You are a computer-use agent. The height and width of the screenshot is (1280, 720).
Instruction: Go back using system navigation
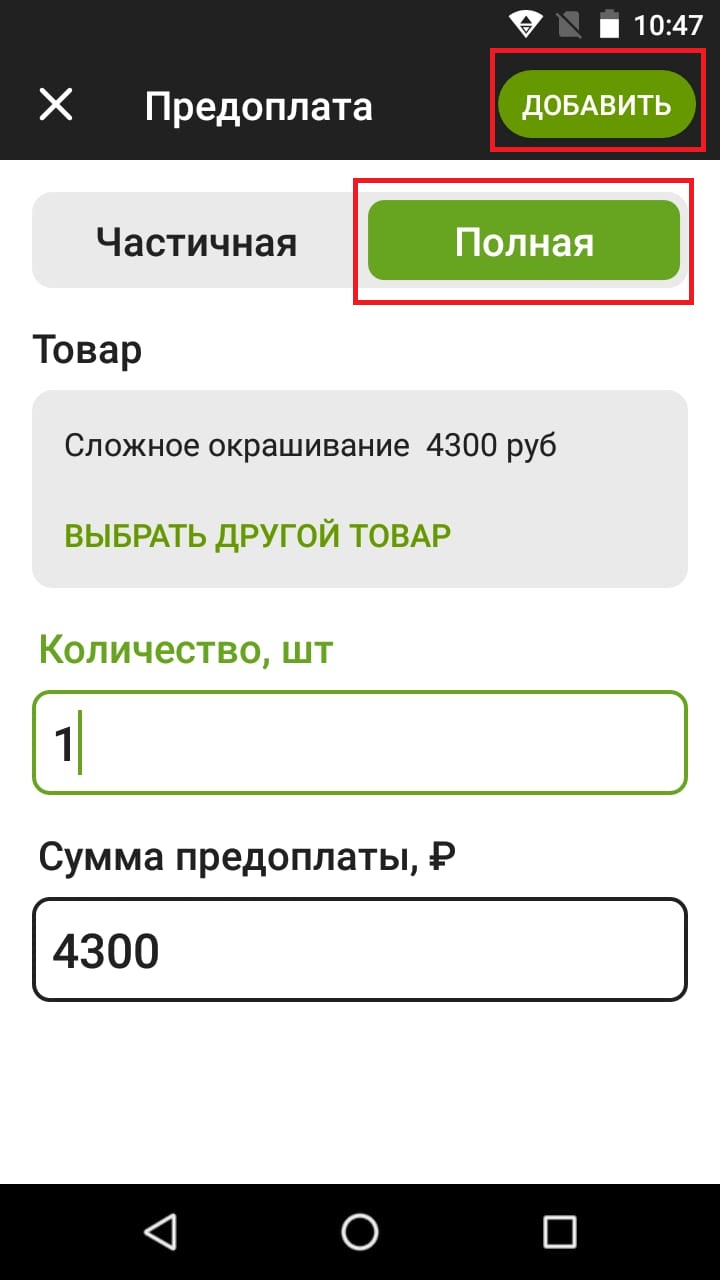(x=160, y=1231)
